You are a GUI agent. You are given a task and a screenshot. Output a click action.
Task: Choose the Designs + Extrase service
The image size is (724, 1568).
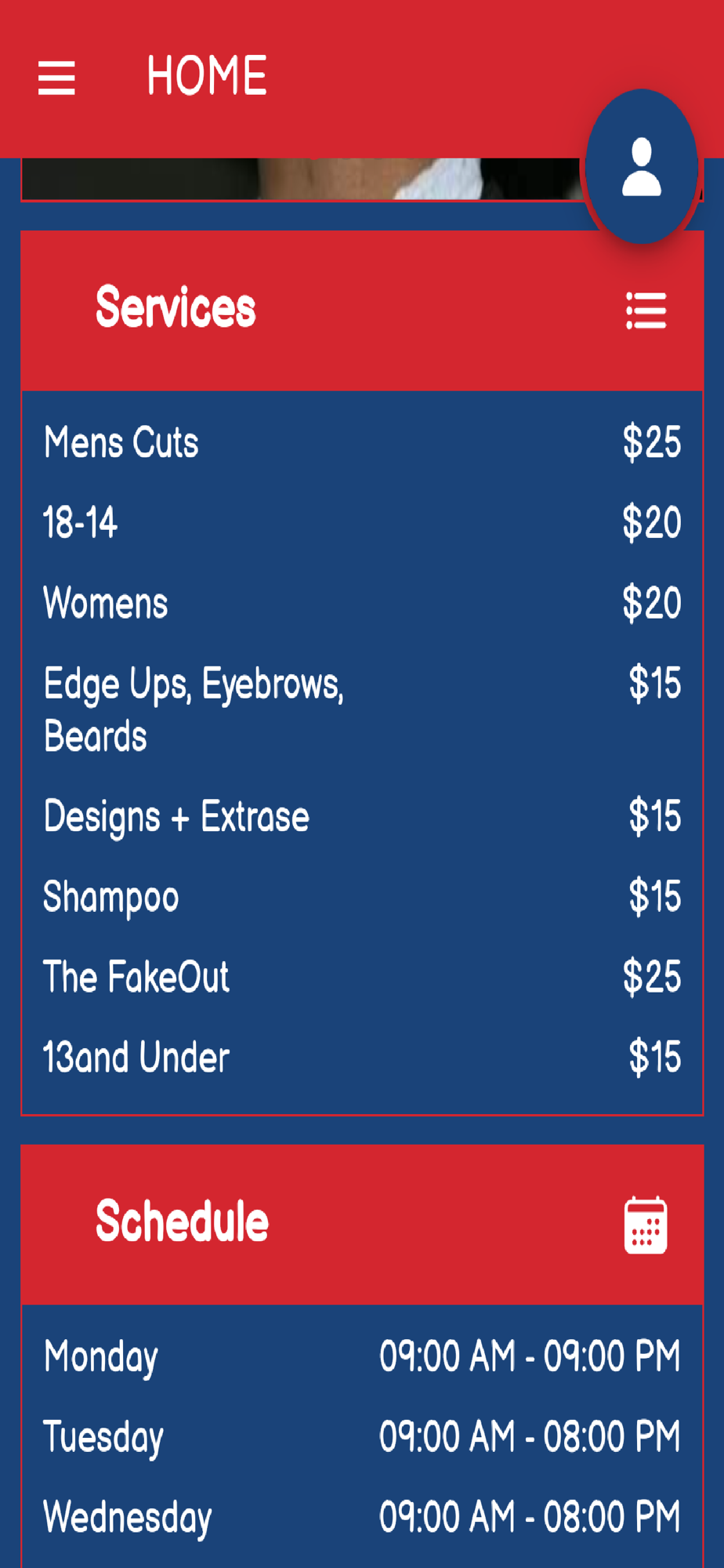tap(362, 816)
